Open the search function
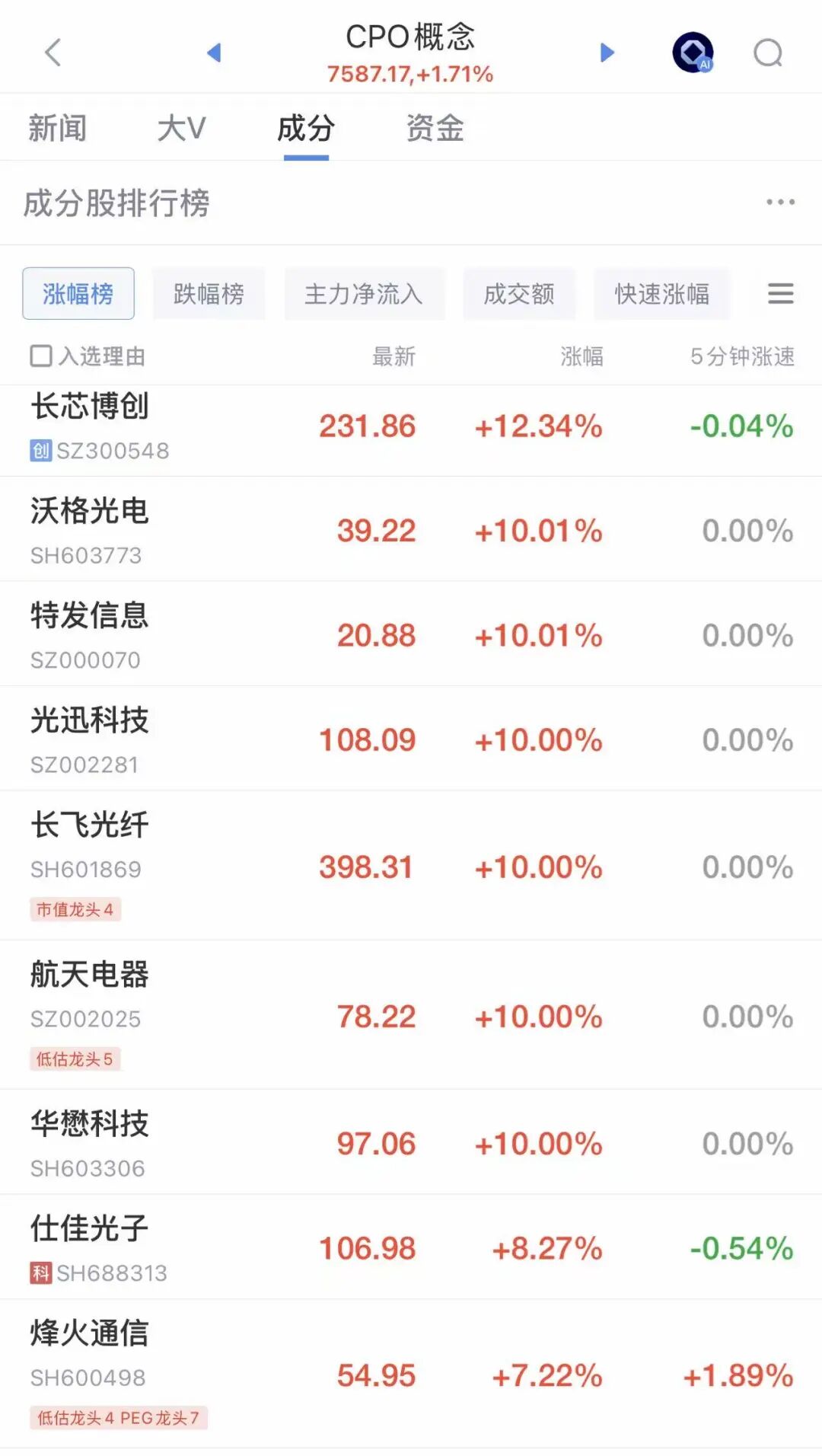The image size is (822, 1456). point(768,53)
